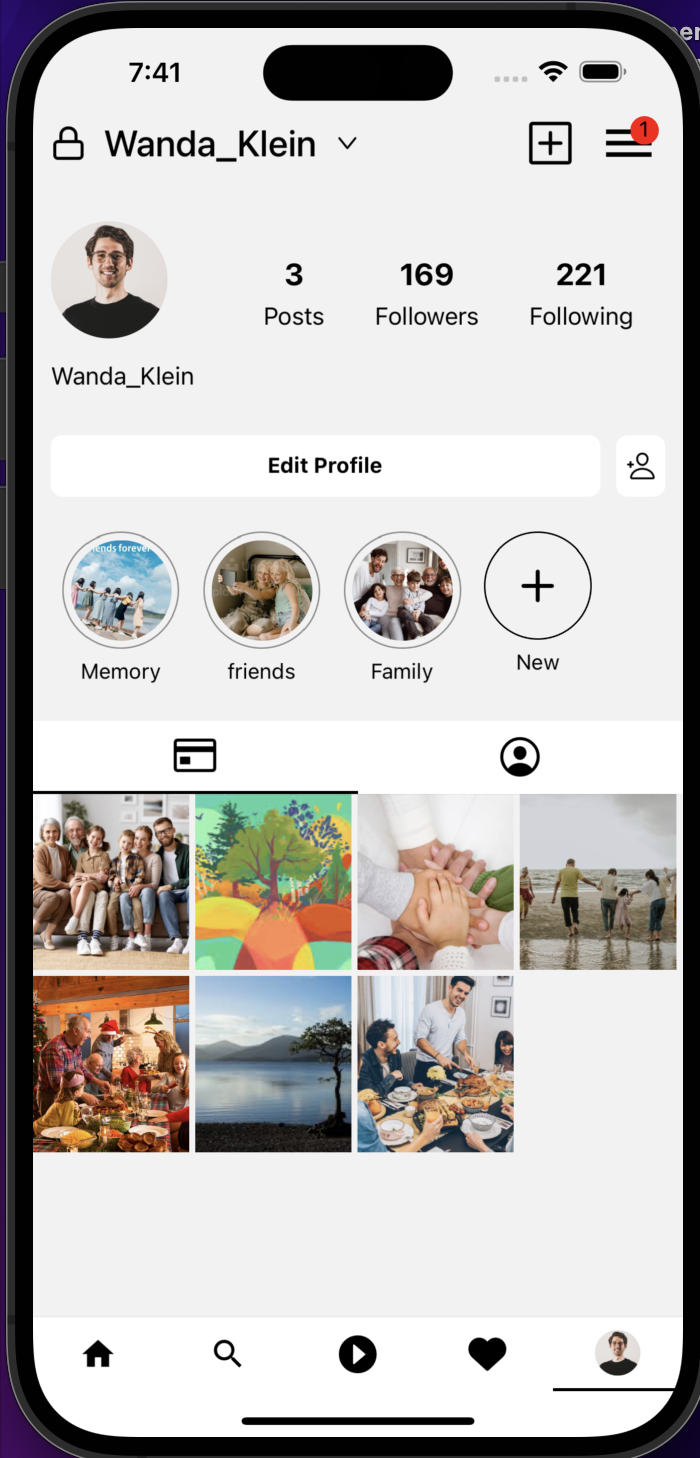Open the beach family photo
The image size is (700, 1458).
[x=598, y=882]
